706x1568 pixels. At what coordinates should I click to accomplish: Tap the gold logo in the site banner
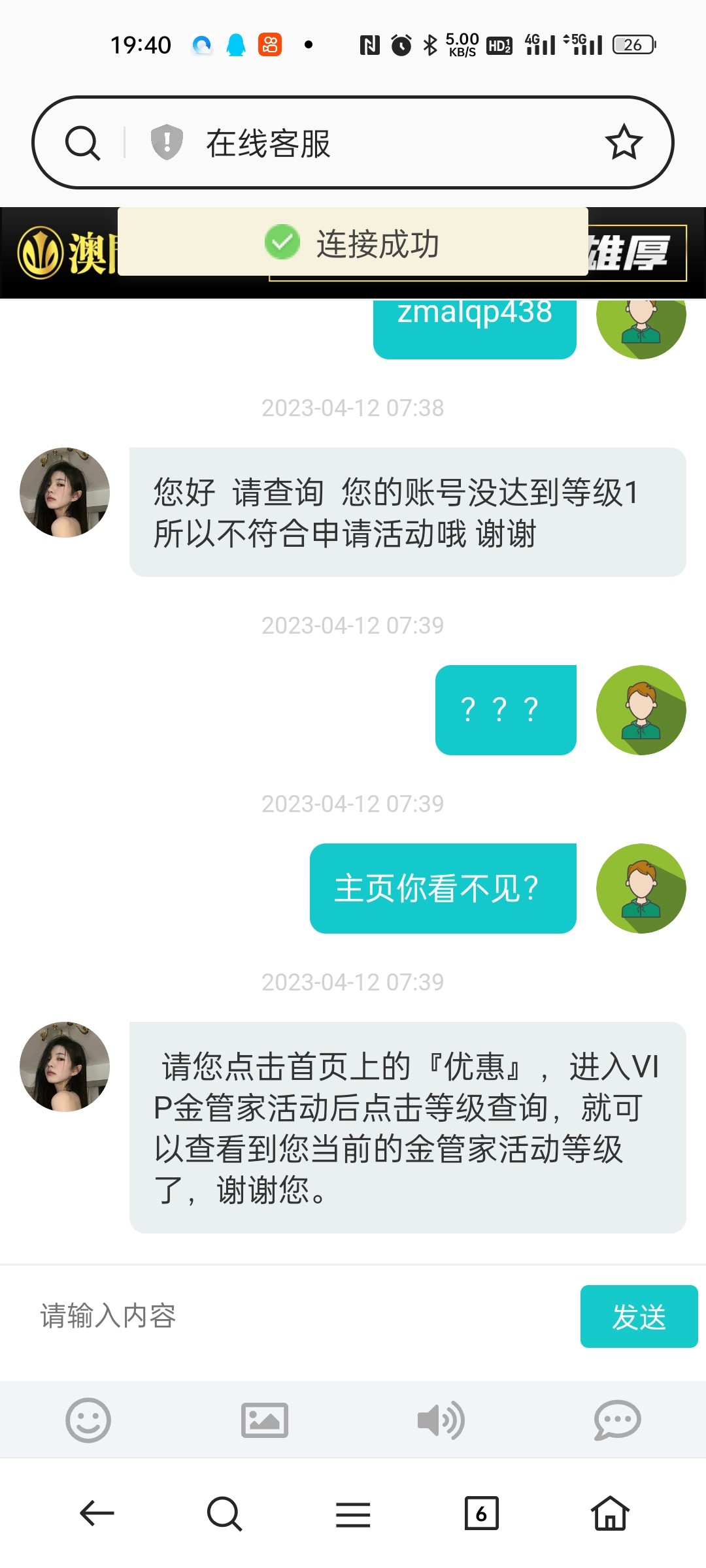[41, 252]
